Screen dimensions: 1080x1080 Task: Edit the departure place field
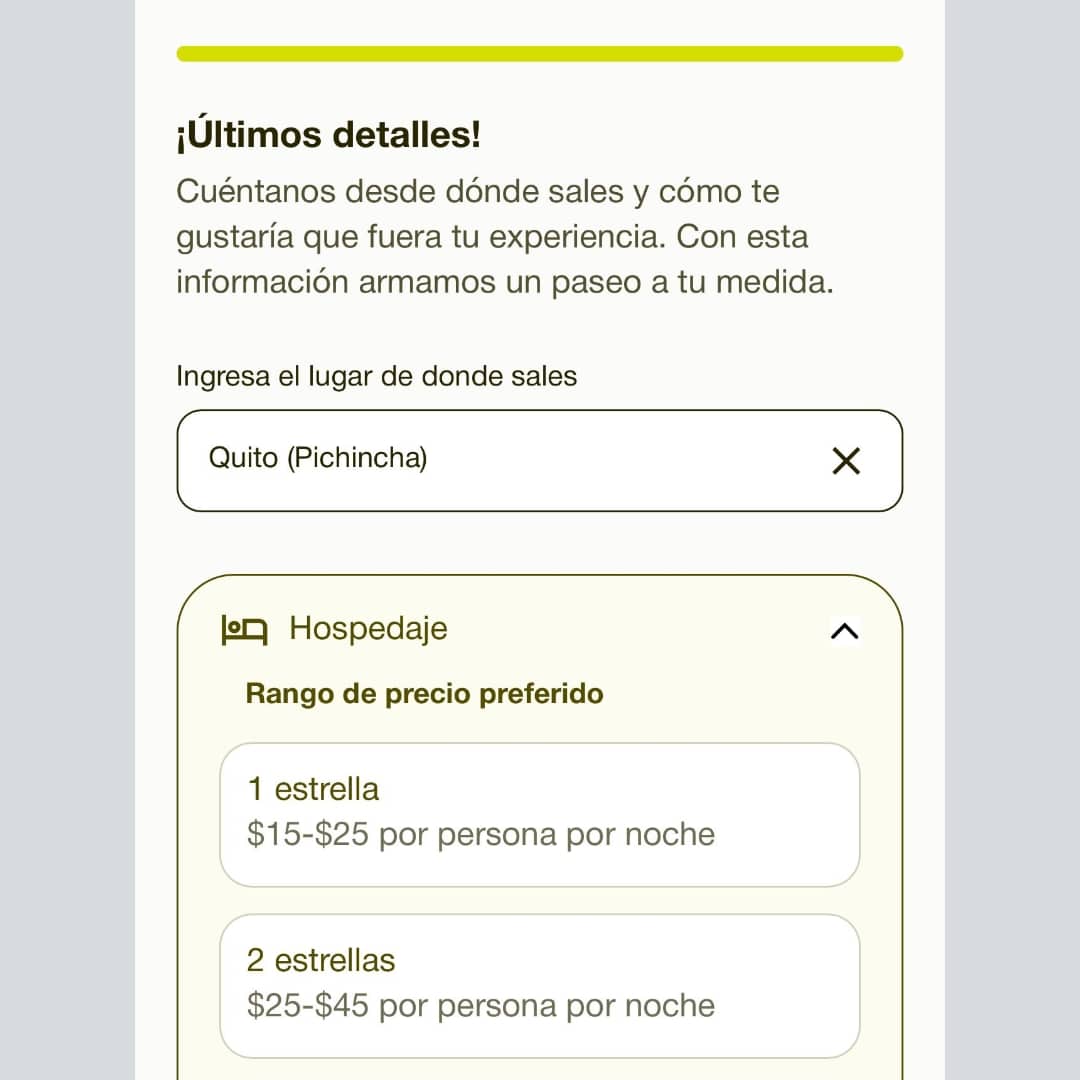click(500, 460)
